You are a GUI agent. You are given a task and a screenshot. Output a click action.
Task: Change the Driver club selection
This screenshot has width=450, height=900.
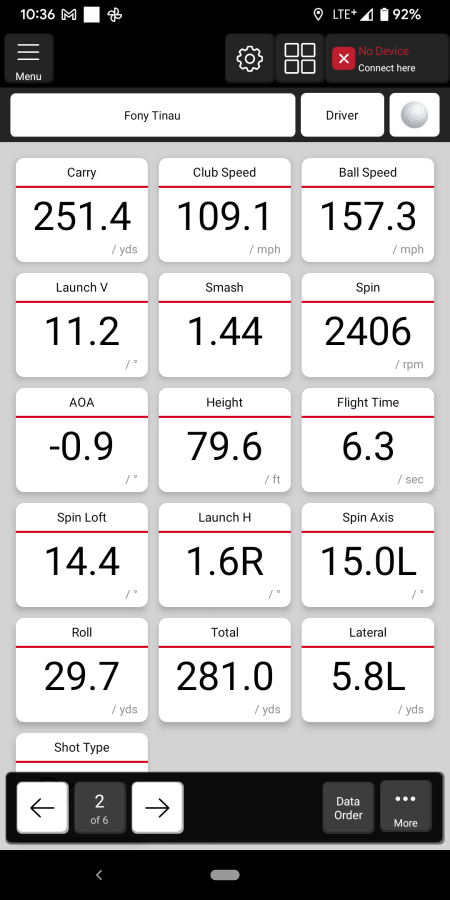(342, 115)
